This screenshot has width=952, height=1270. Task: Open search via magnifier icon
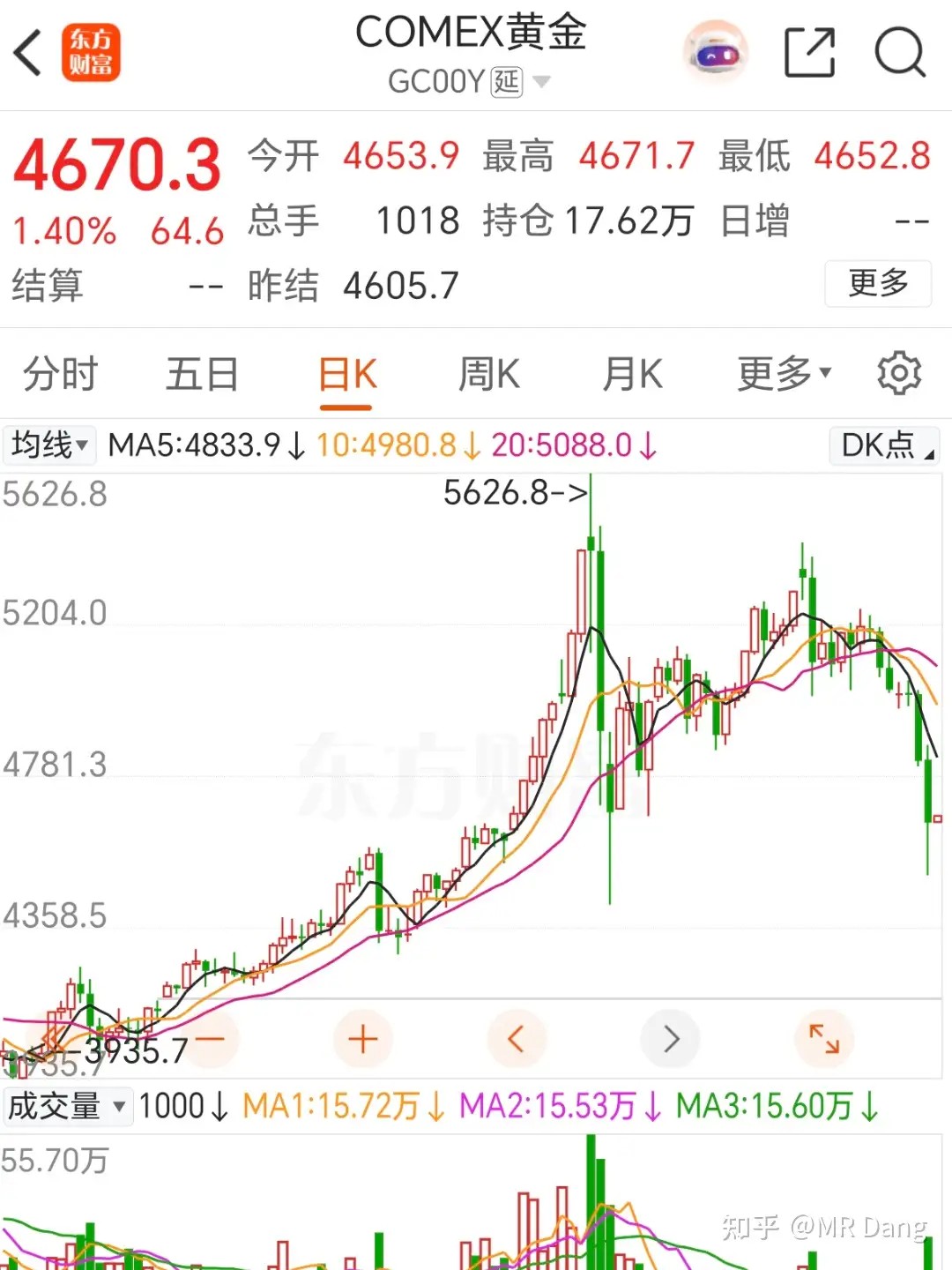click(x=900, y=53)
